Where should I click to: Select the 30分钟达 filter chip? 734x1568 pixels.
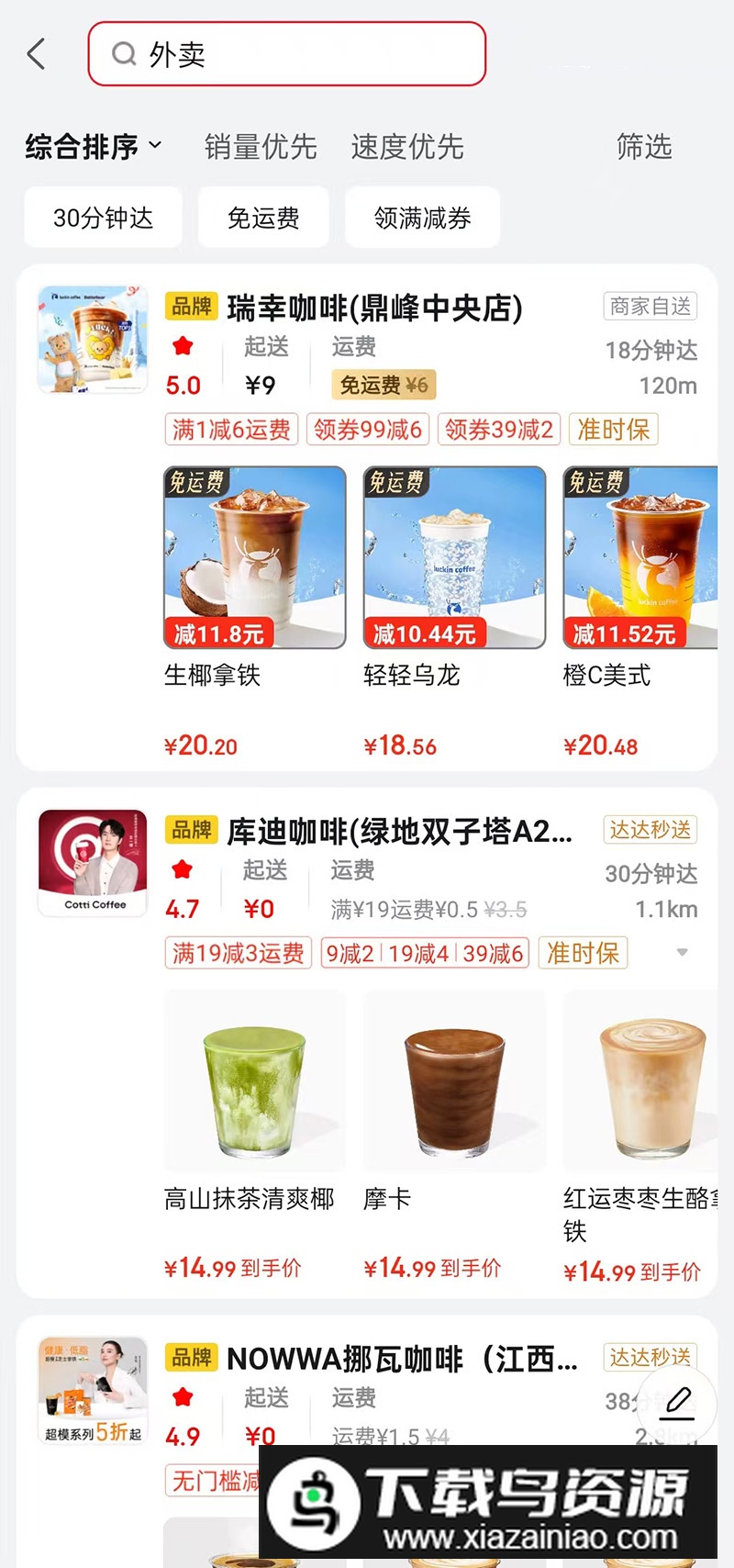click(x=103, y=218)
